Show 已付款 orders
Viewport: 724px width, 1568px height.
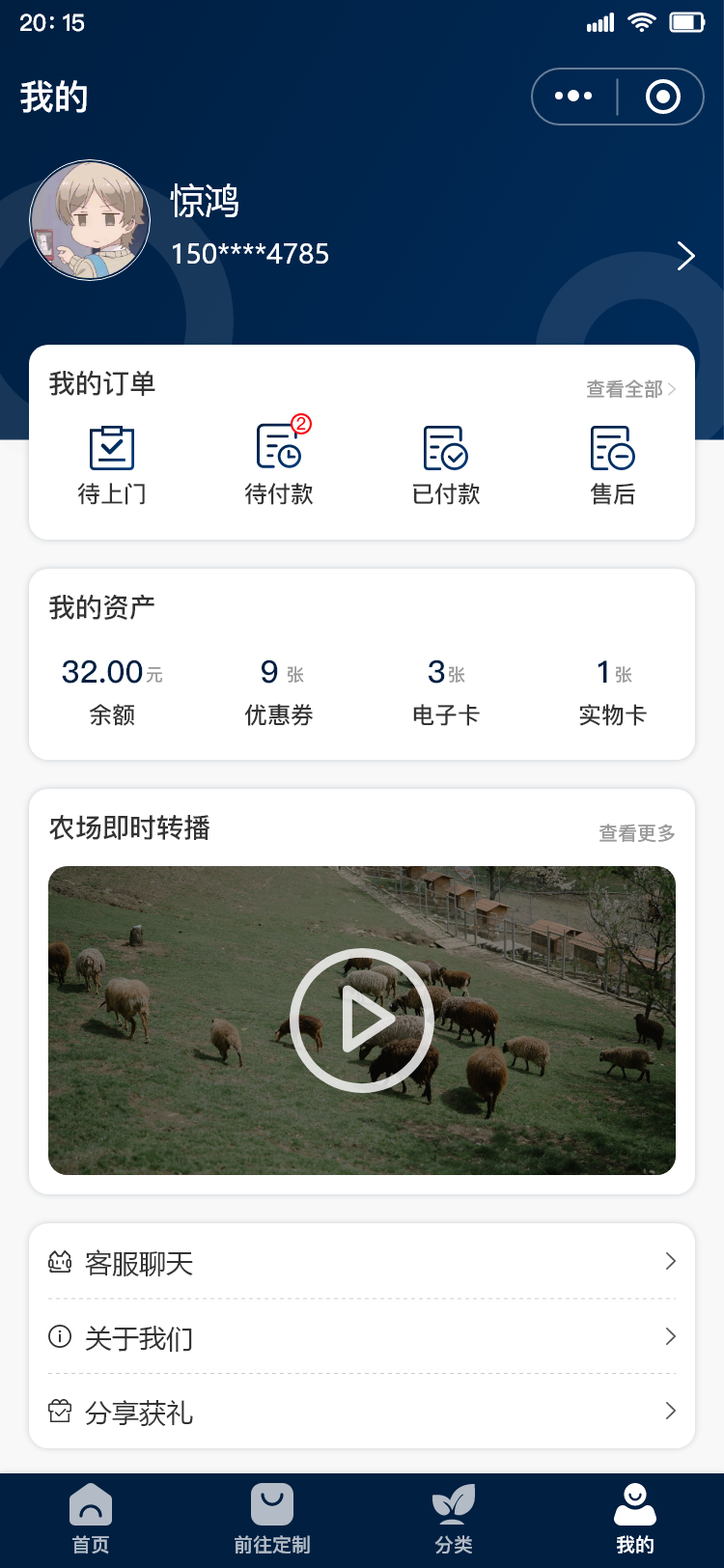coord(446,464)
